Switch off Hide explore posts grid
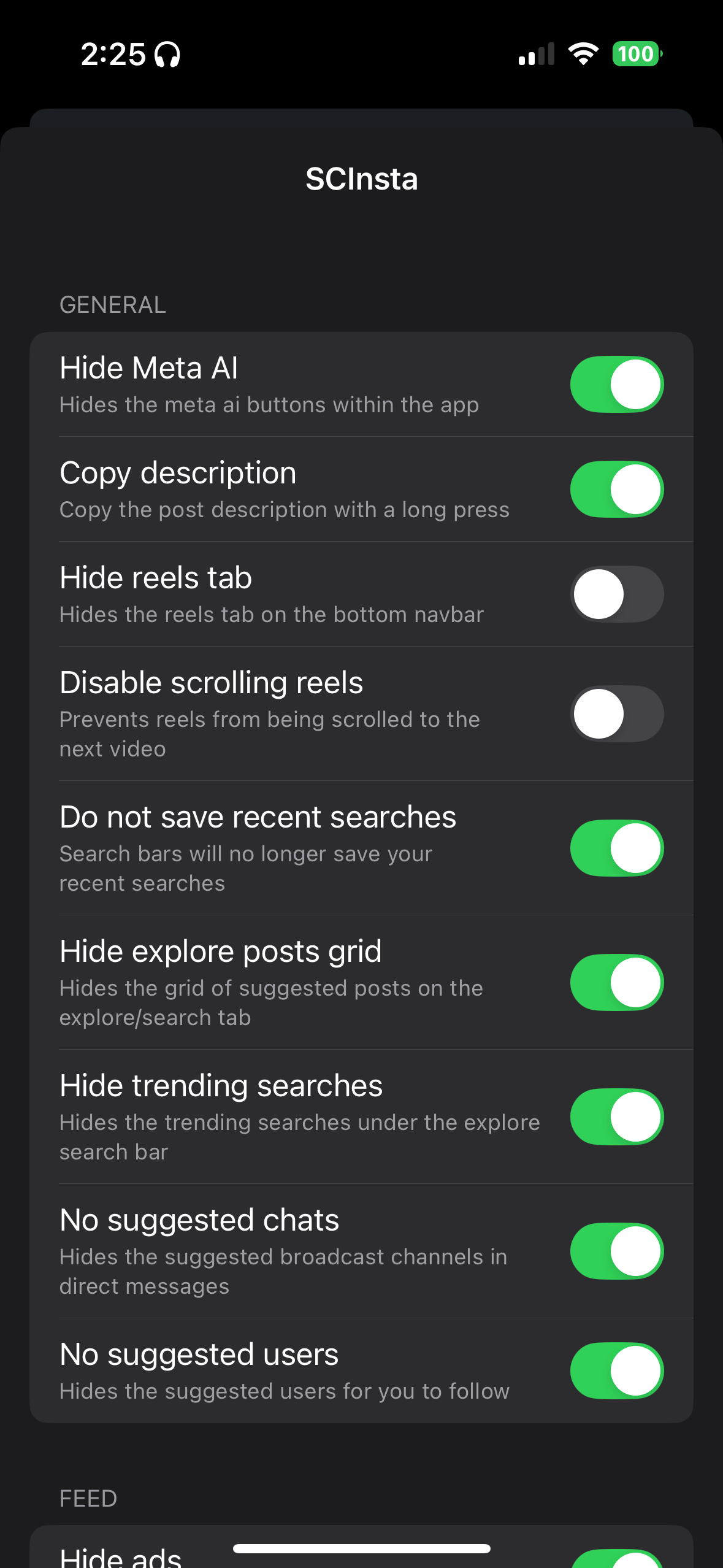Screen dimensions: 723x1568 tap(617, 982)
